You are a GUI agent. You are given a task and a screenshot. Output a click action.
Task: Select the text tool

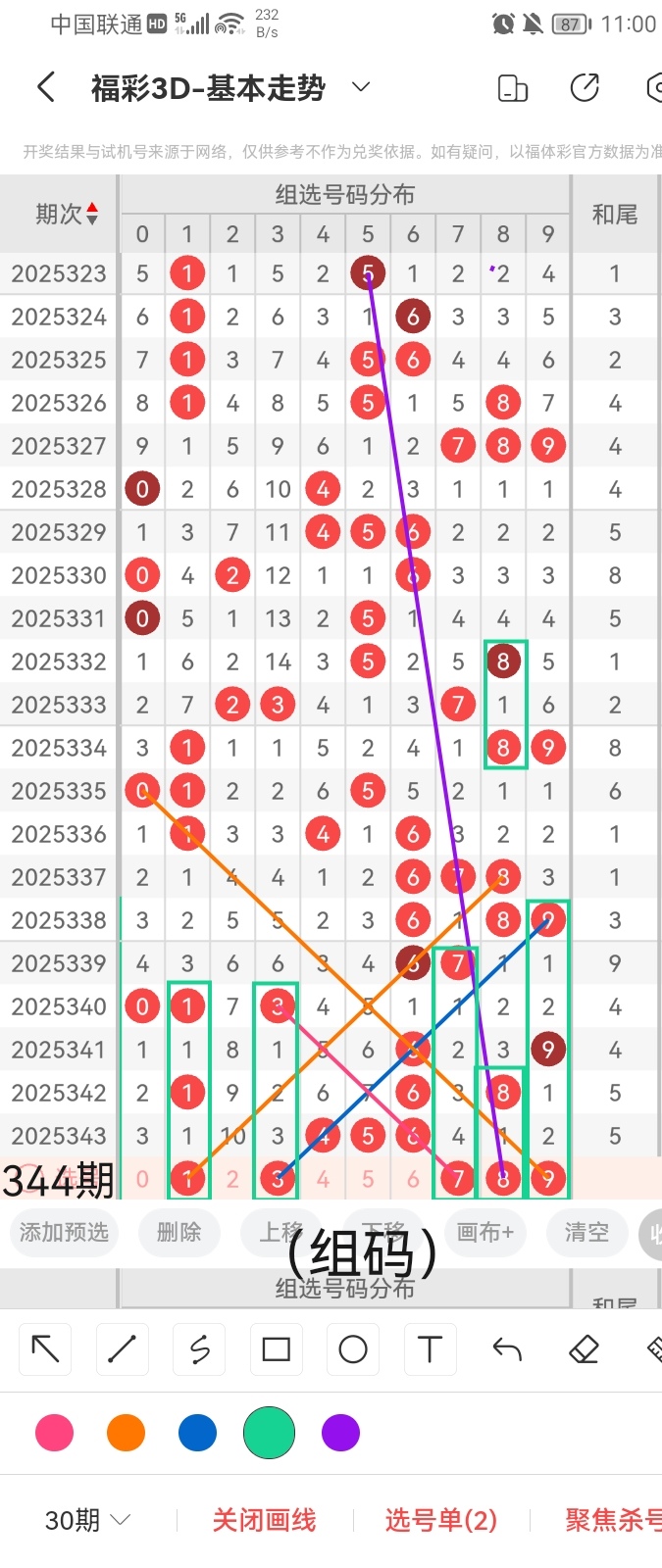pos(430,1349)
